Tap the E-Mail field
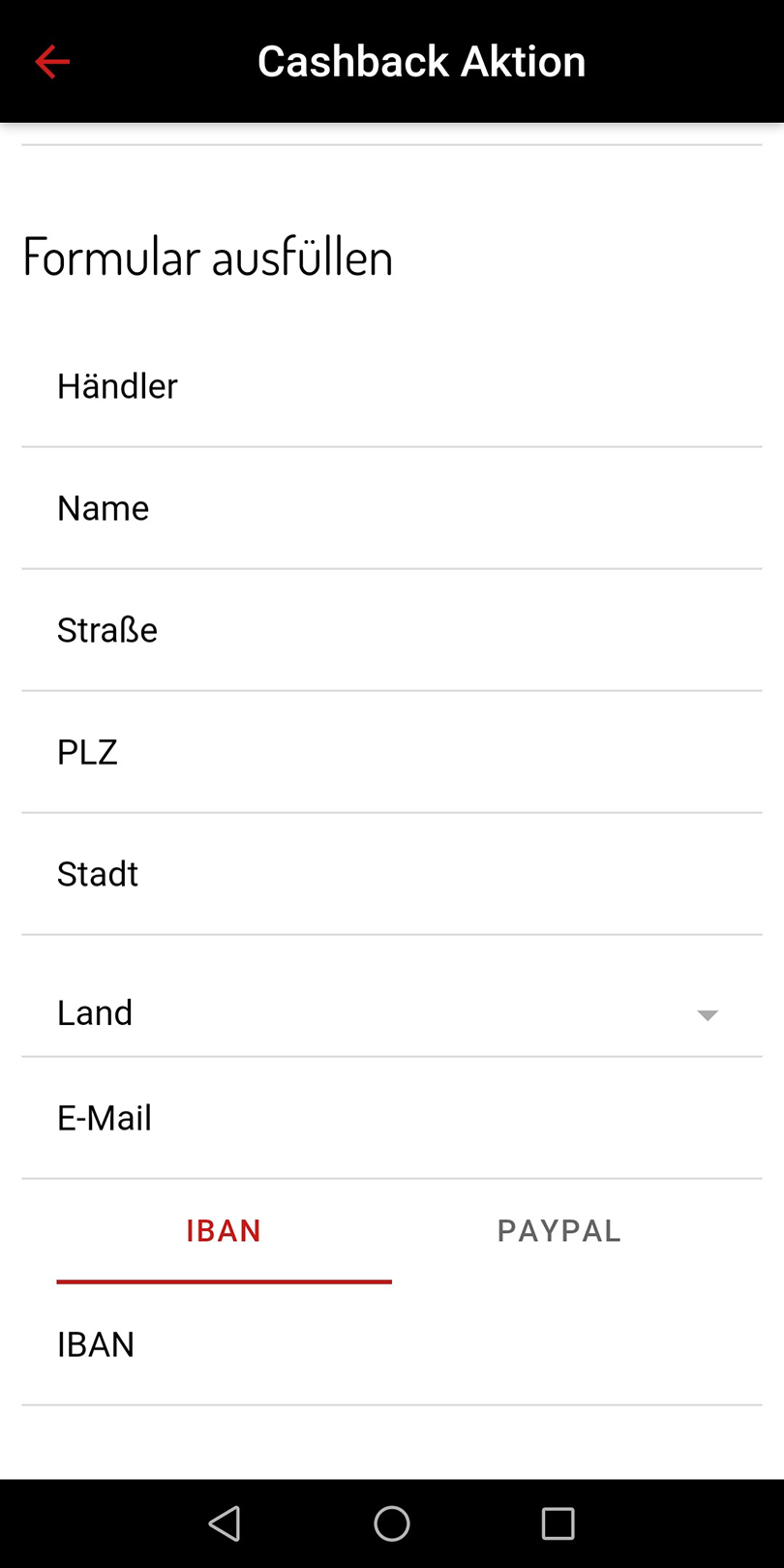The width and height of the screenshot is (784, 1568). click(392, 1119)
